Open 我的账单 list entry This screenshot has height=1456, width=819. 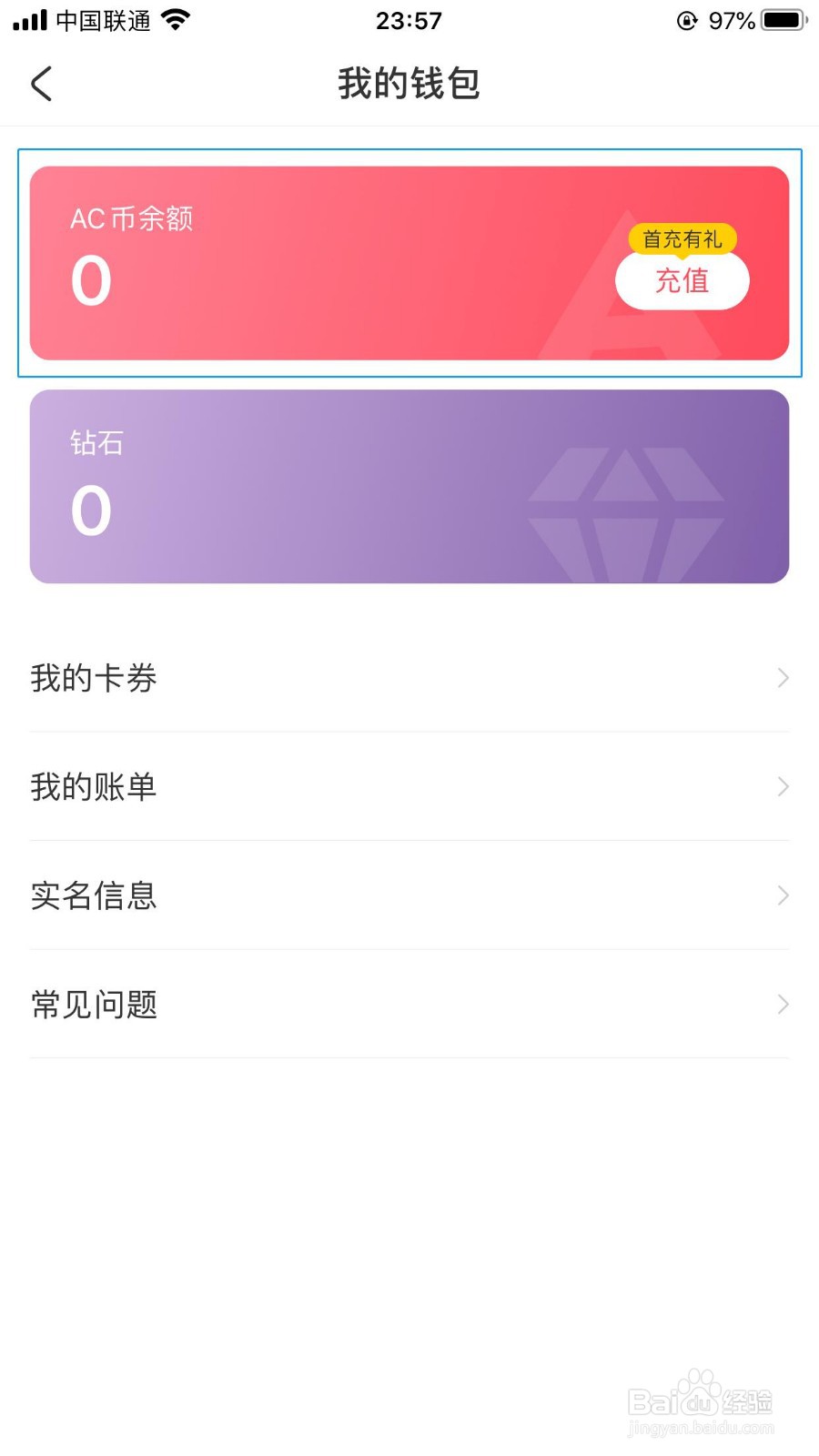pyautogui.click(x=94, y=786)
